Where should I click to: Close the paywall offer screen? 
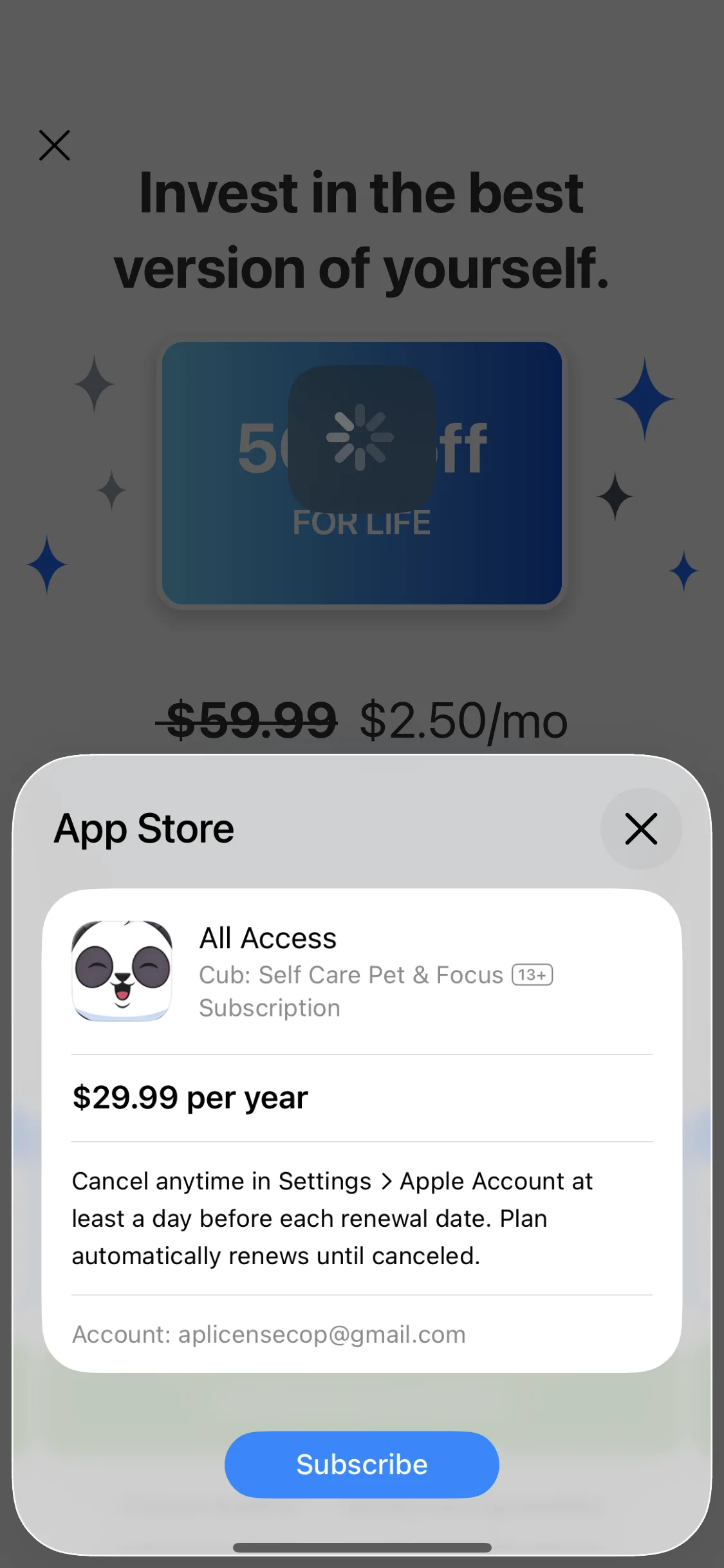point(55,145)
